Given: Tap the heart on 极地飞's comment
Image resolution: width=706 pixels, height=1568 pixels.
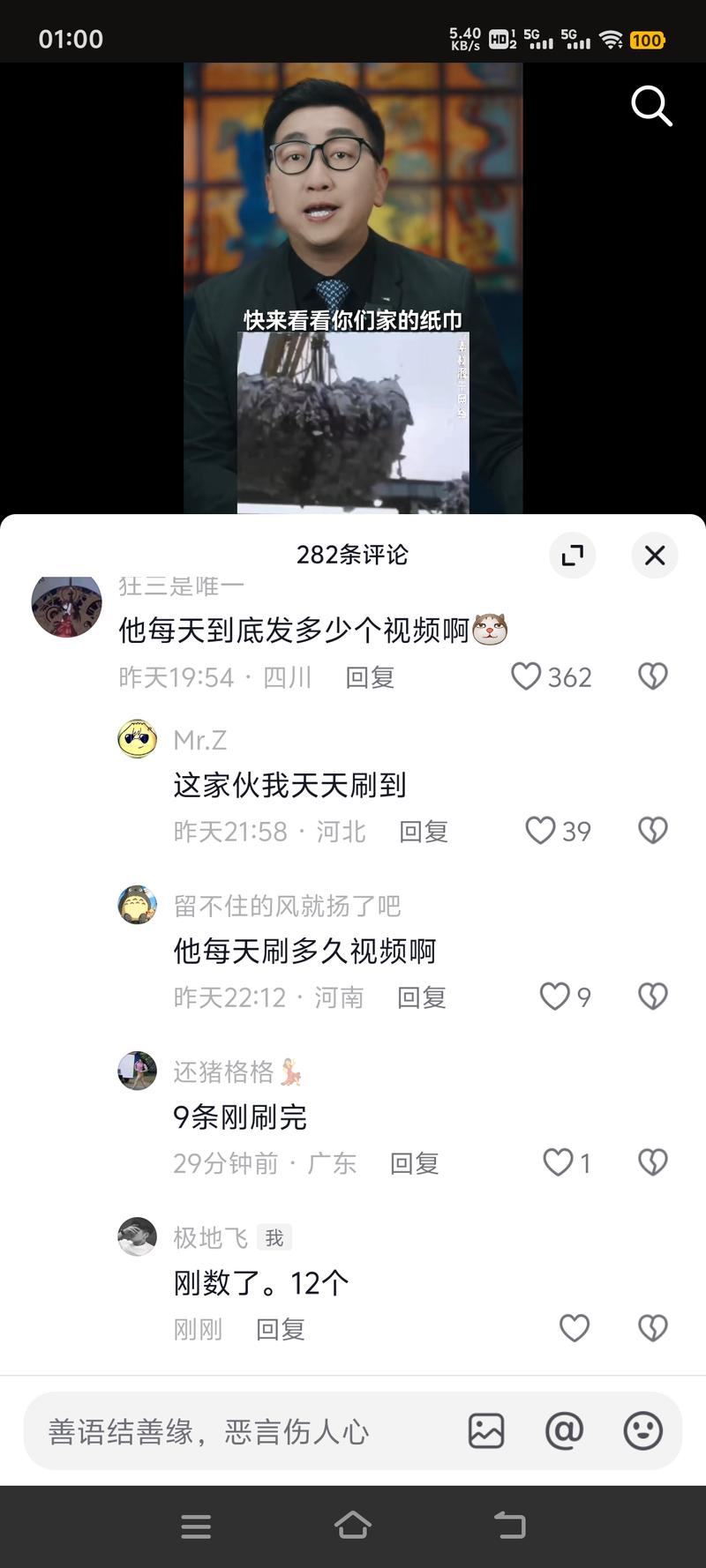Looking at the screenshot, I should point(574,1327).
